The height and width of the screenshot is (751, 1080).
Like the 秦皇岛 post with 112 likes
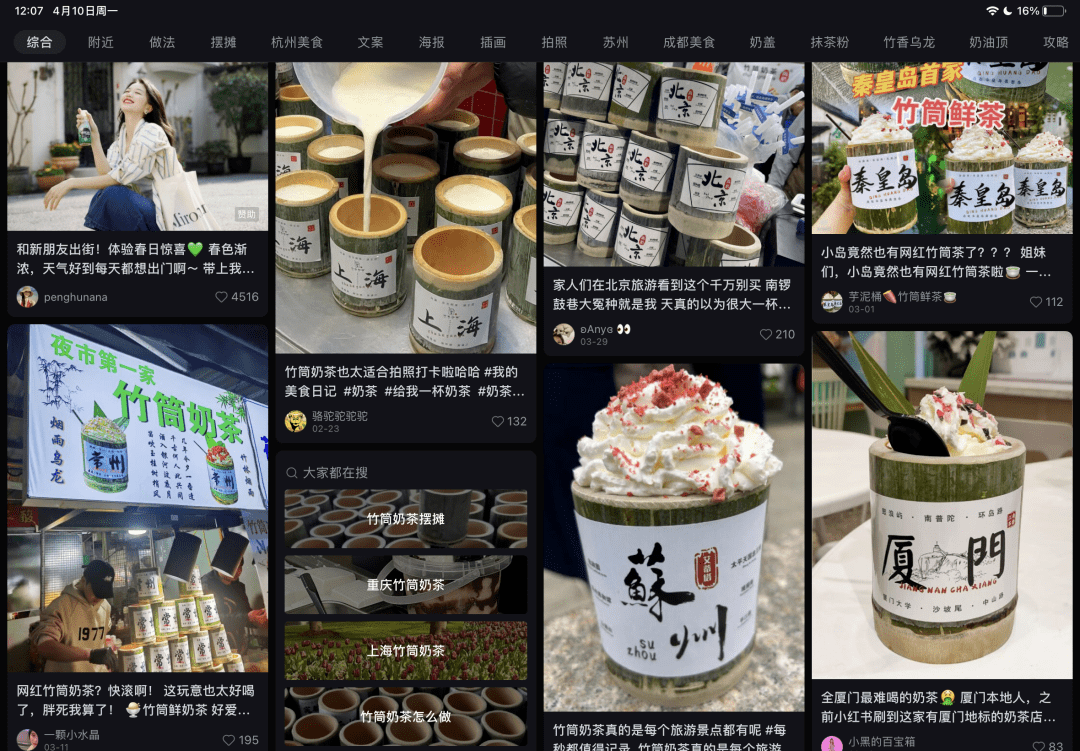click(x=1037, y=301)
